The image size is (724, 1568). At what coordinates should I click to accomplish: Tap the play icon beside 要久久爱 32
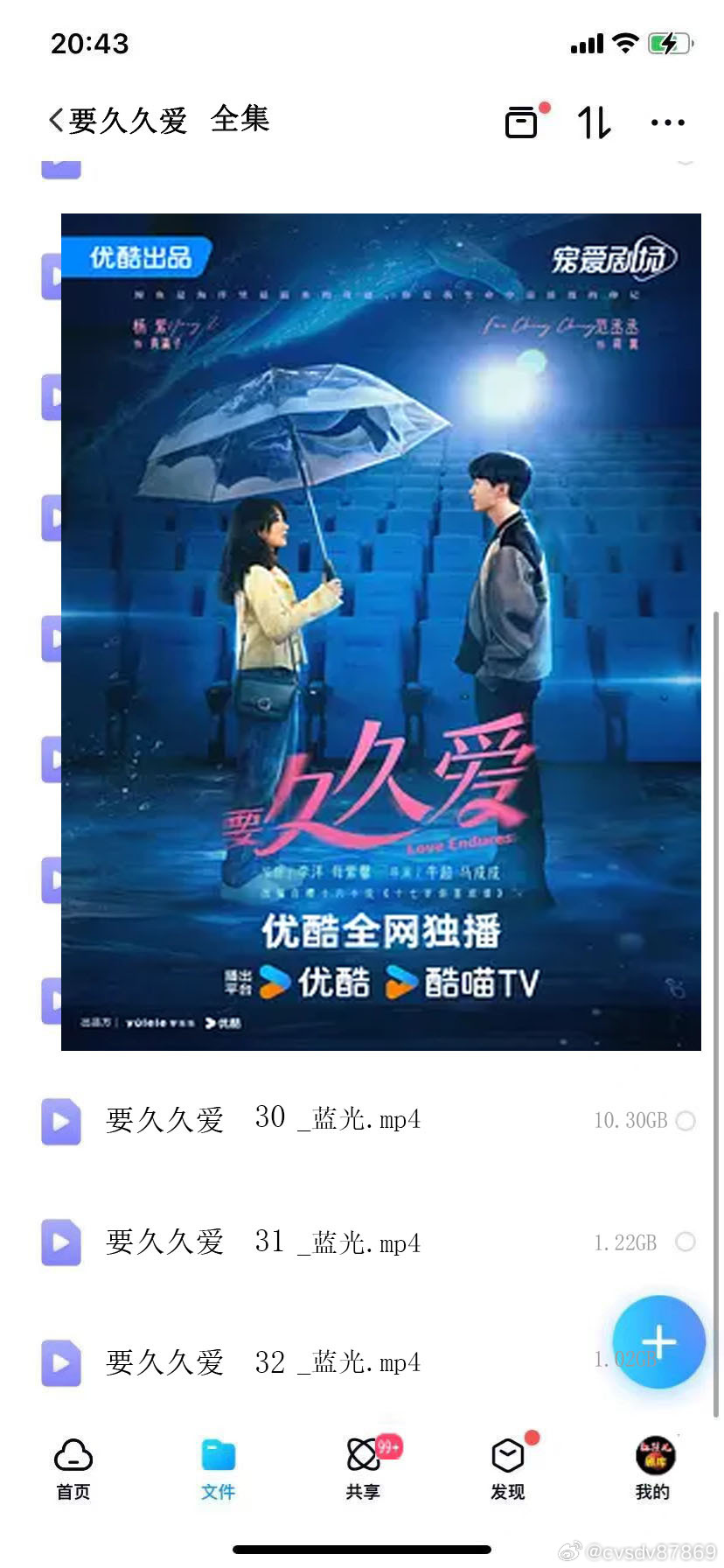60,1362
